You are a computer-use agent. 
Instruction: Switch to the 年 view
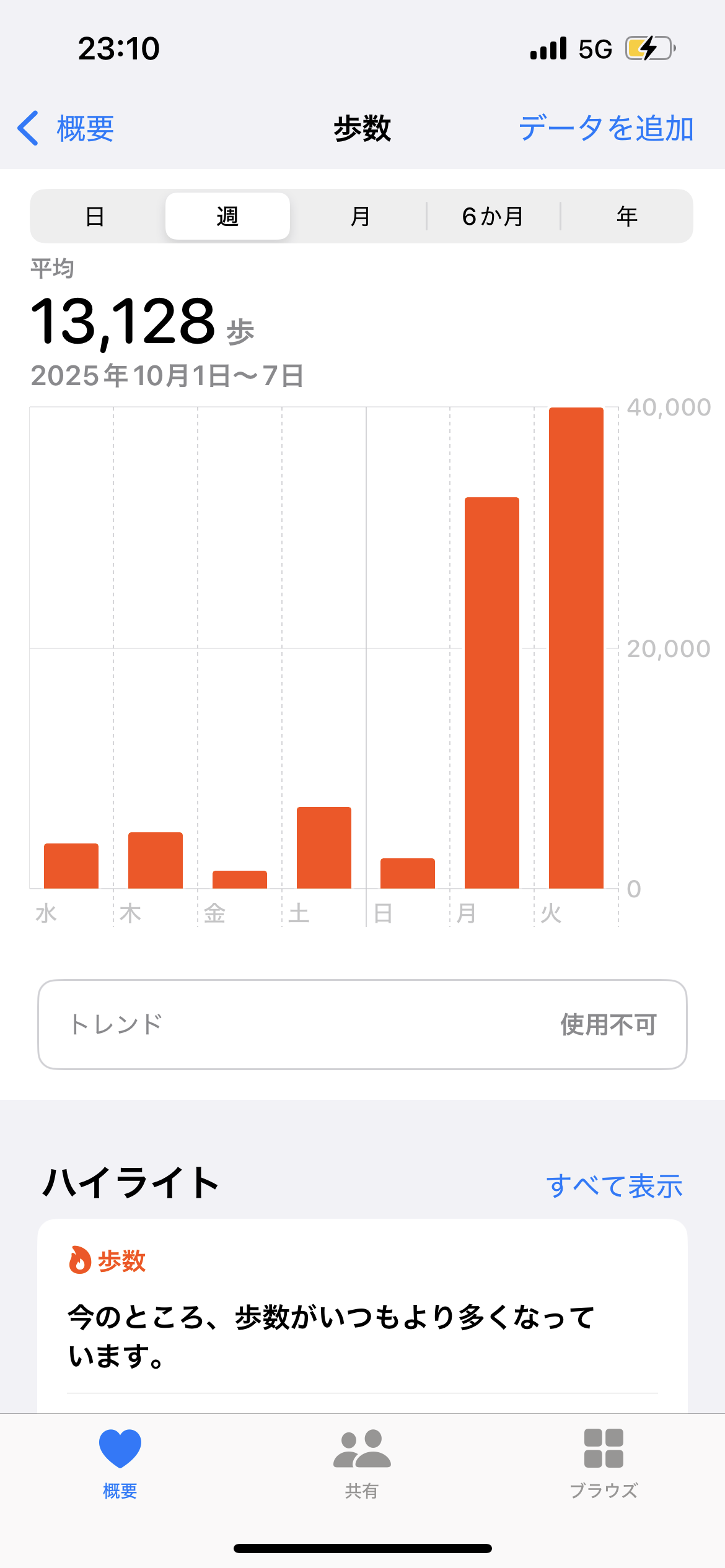coord(626,217)
